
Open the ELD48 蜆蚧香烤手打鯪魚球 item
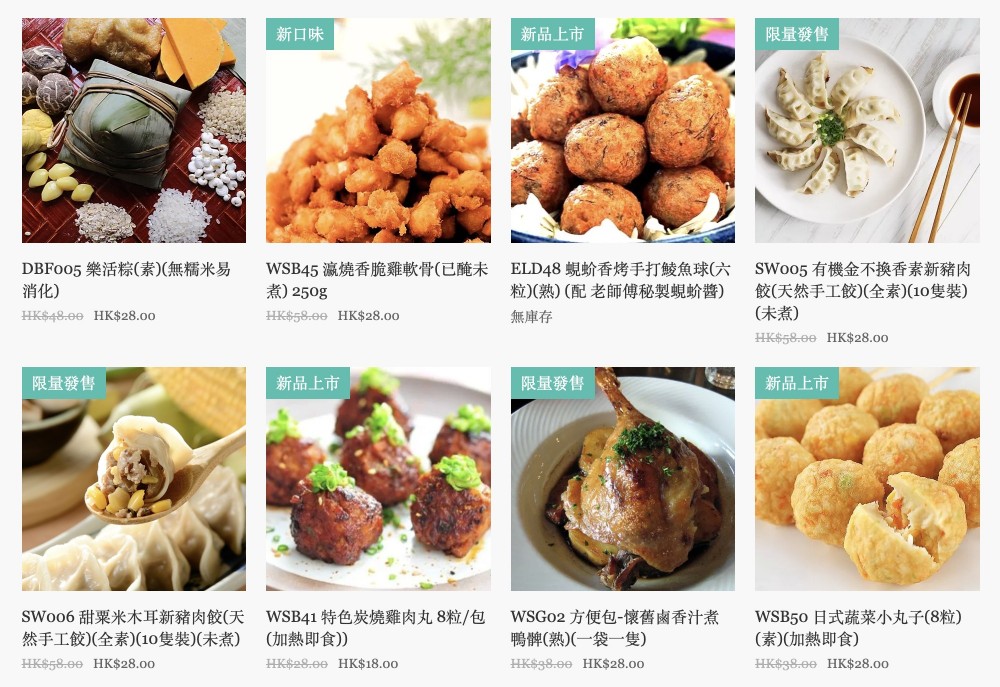tap(622, 130)
